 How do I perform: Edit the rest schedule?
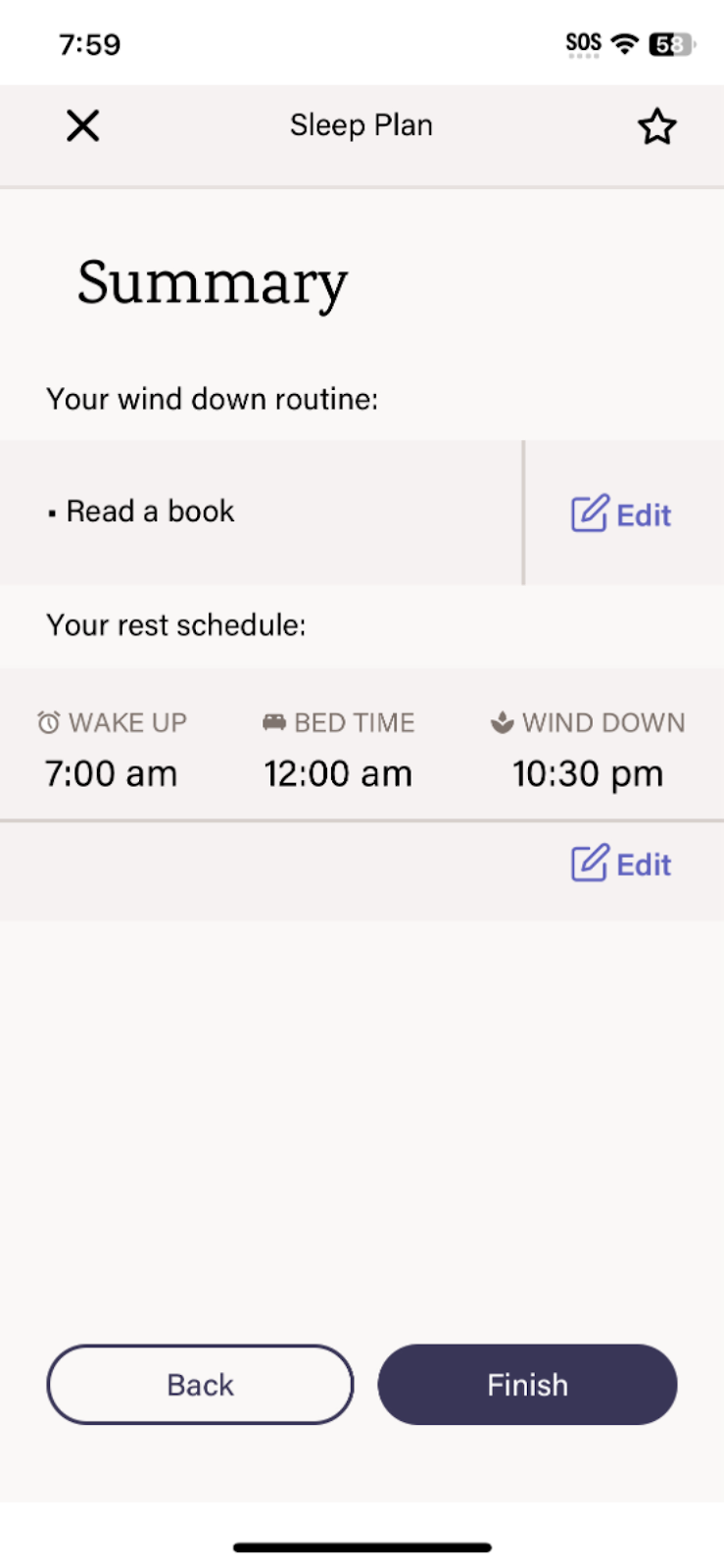(621, 863)
